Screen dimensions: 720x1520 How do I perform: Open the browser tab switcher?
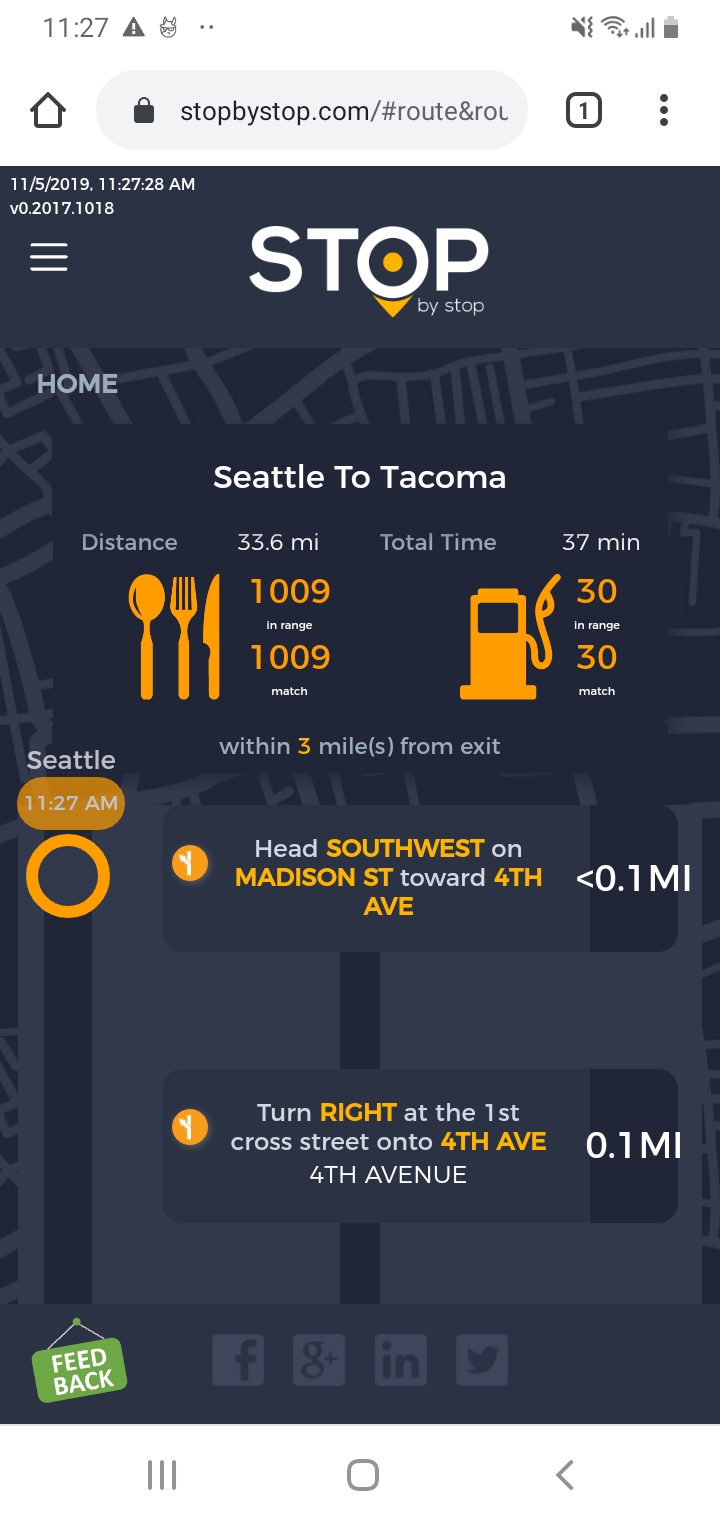[x=584, y=111]
